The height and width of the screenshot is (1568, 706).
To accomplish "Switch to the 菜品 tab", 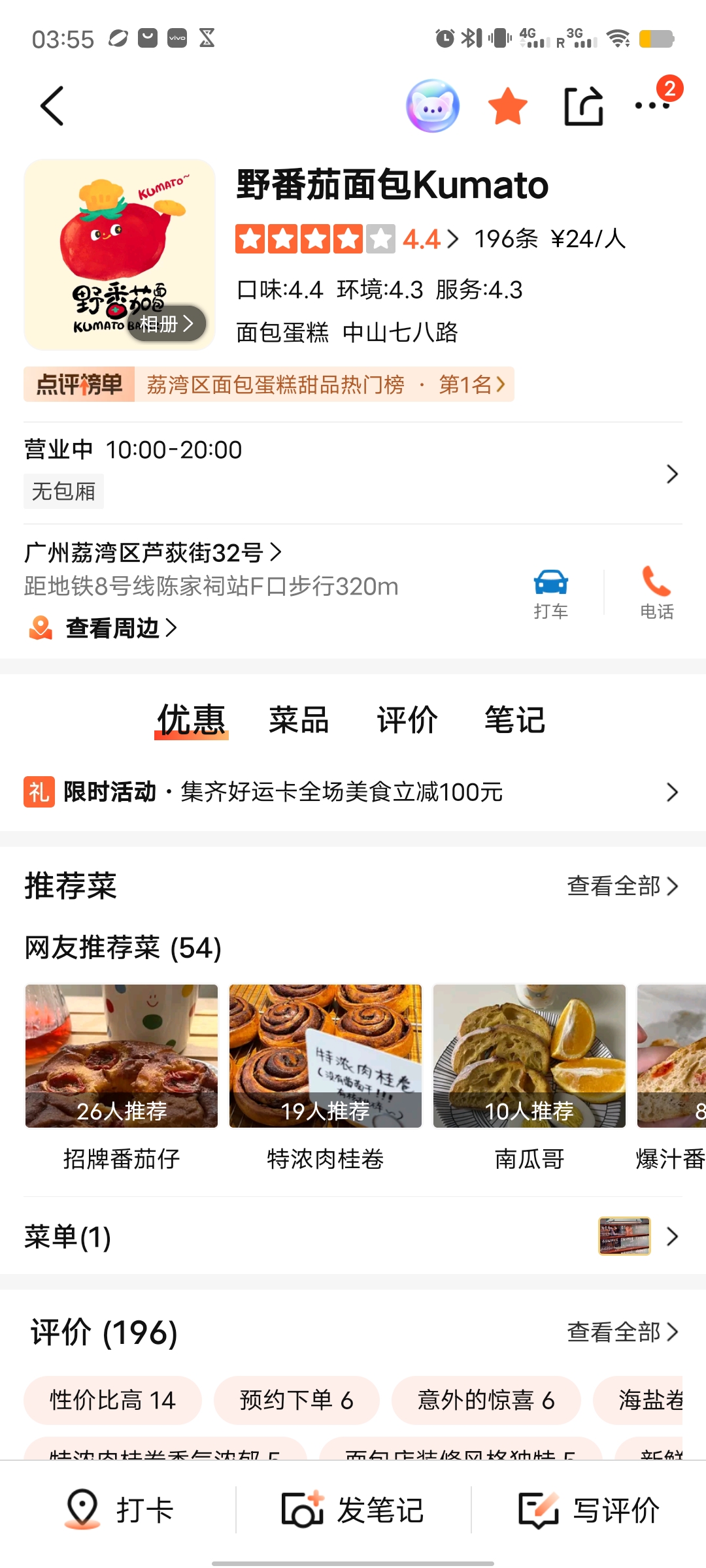I will (299, 720).
